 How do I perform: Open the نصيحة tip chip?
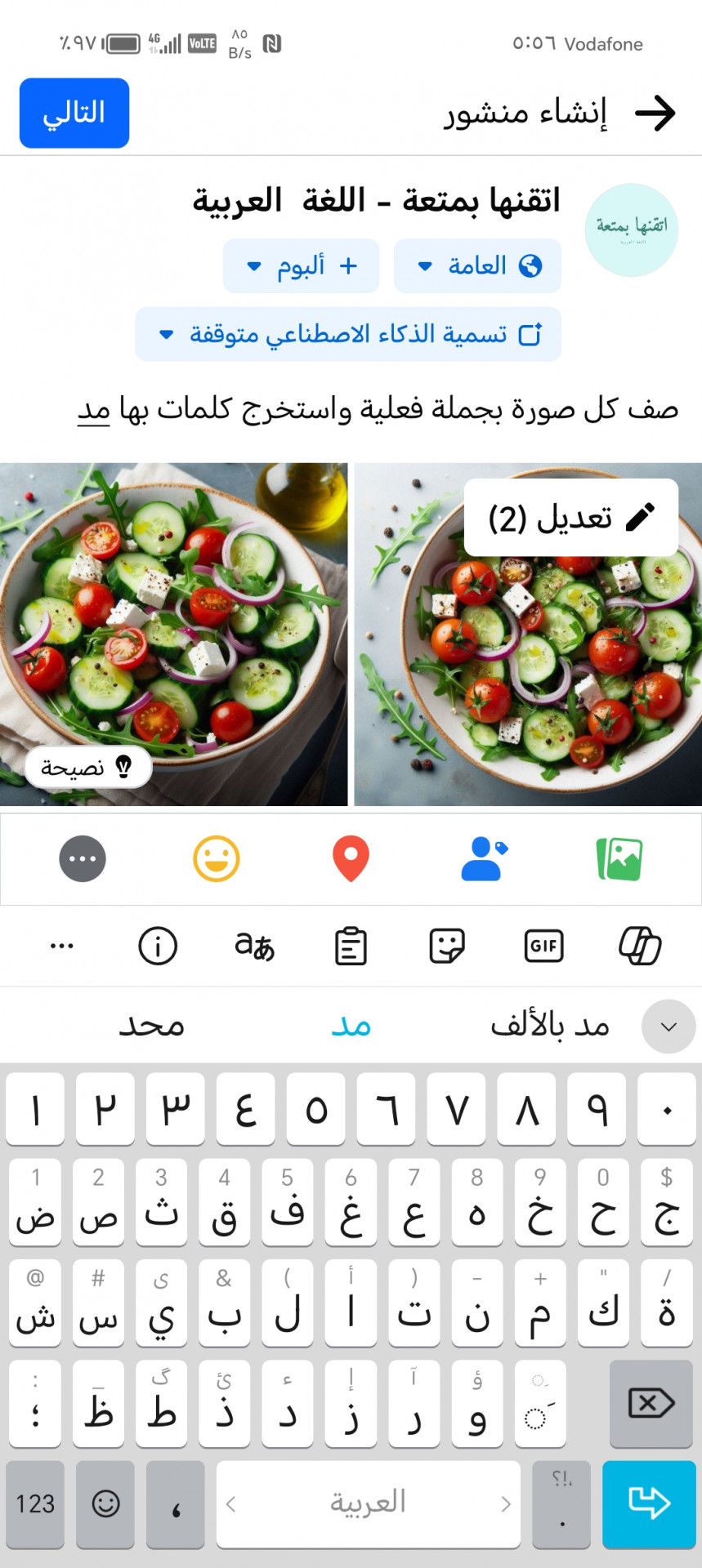pos(87,768)
